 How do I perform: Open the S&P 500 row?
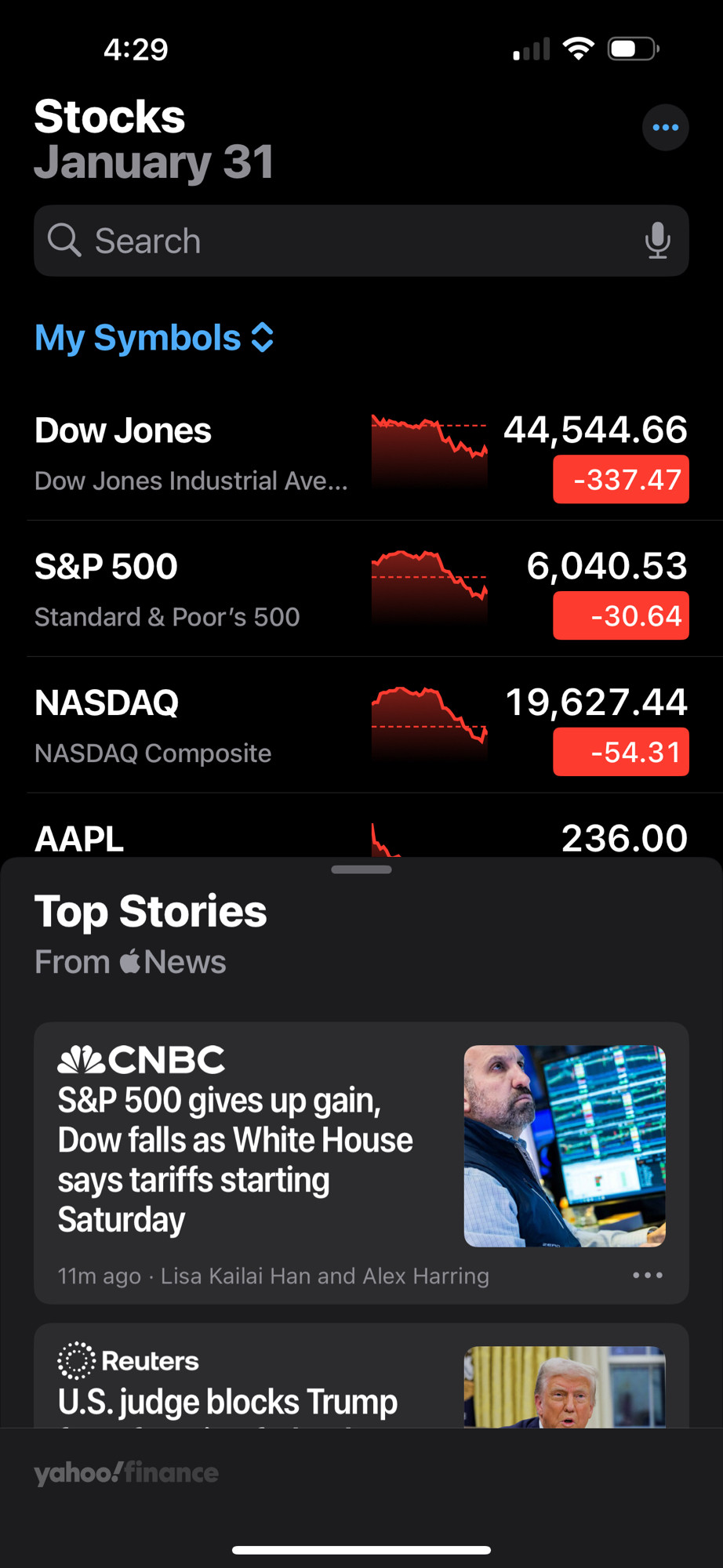point(361,589)
